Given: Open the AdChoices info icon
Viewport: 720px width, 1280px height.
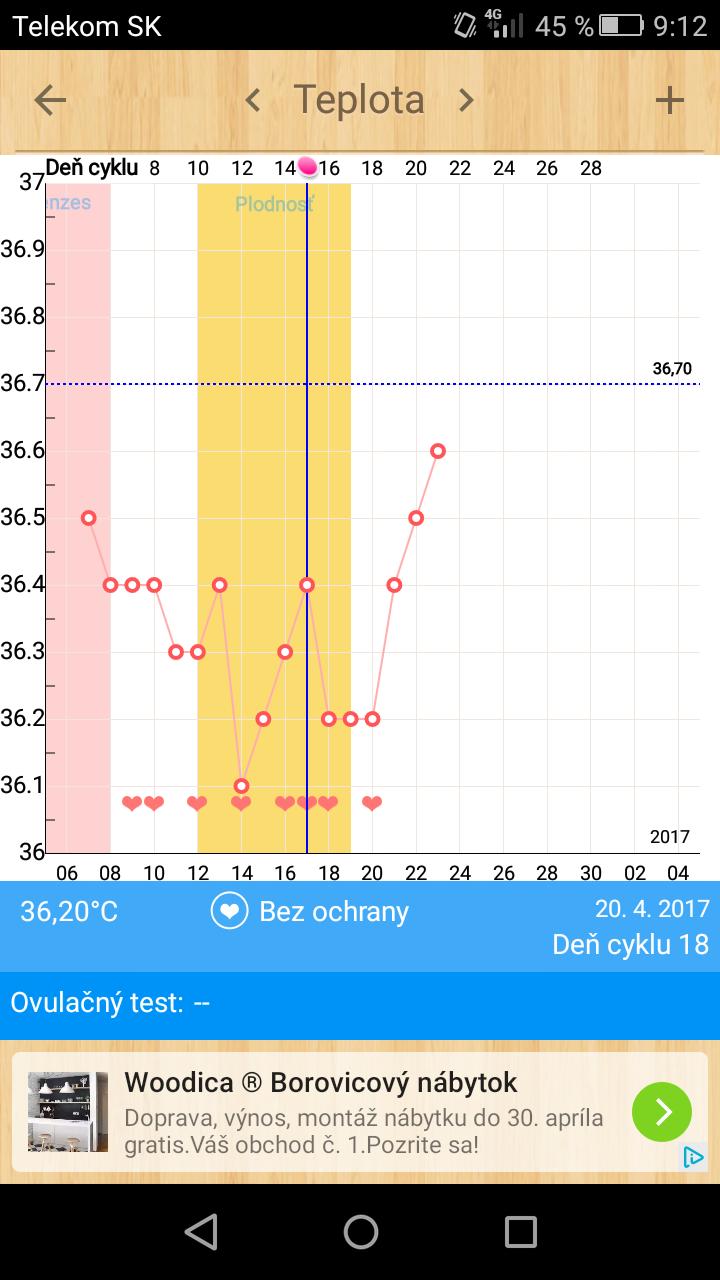Looking at the screenshot, I should pos(693,1157).
